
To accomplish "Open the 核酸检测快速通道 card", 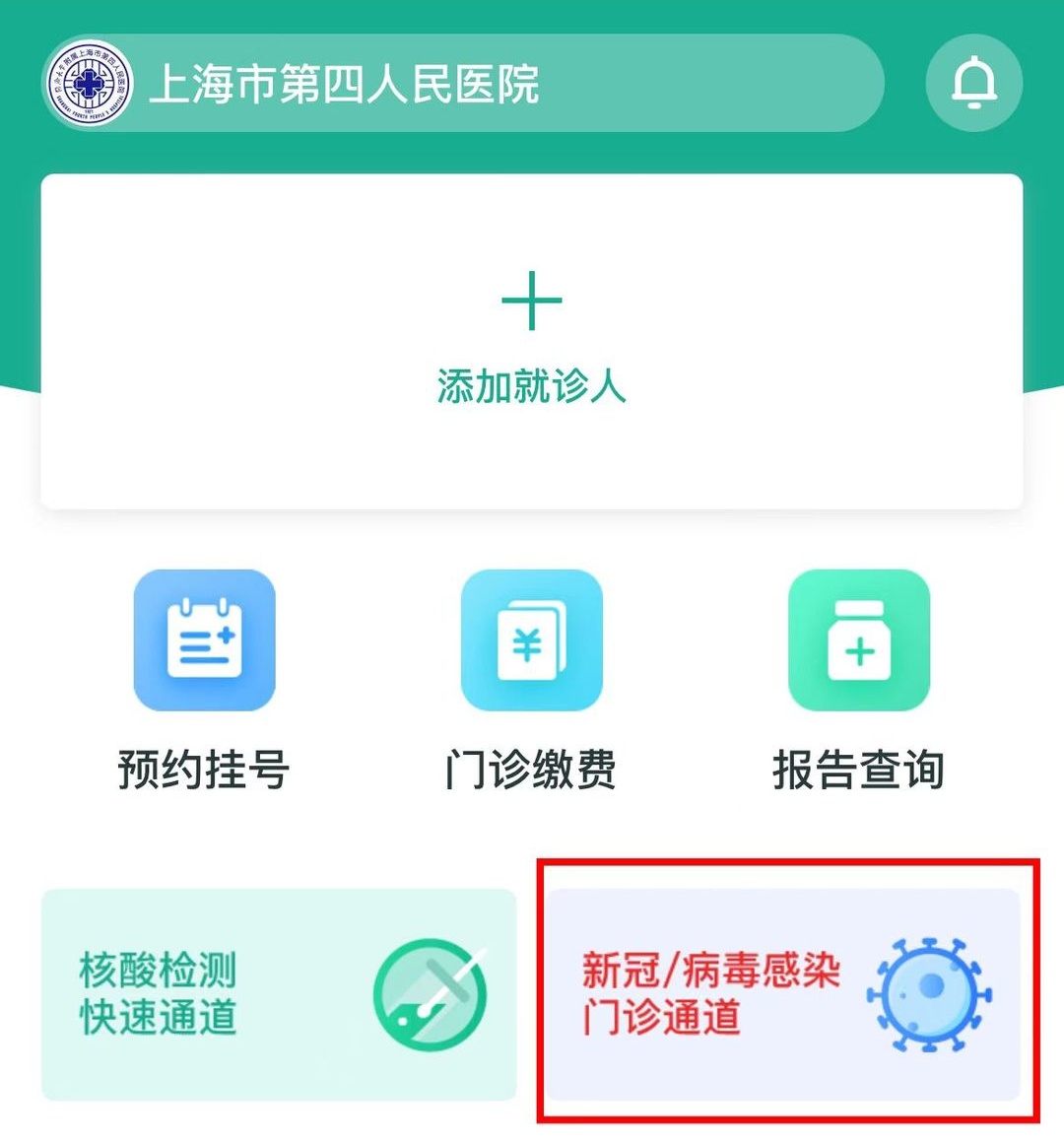I will (279, 994).
